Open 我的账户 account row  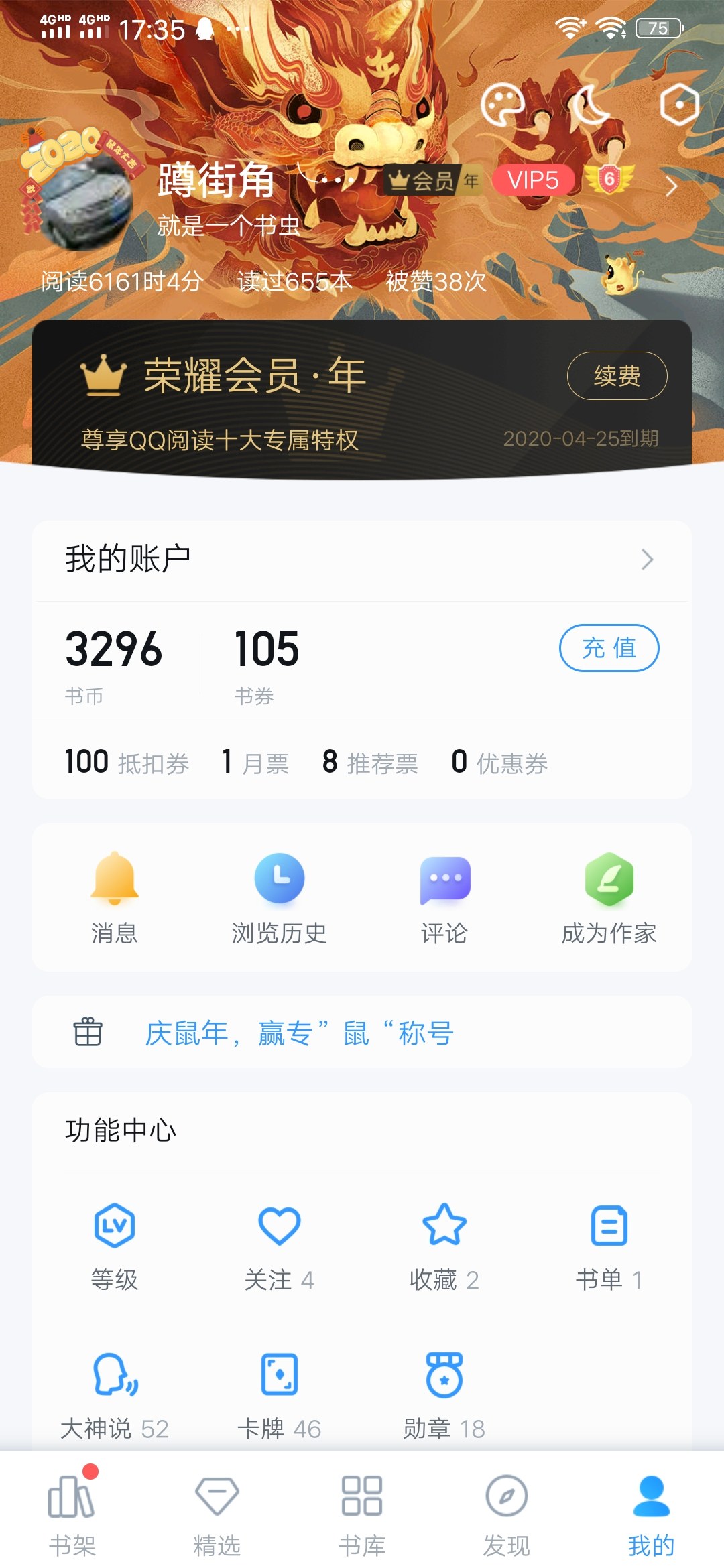pyautogui.click(x=362, y=560)
